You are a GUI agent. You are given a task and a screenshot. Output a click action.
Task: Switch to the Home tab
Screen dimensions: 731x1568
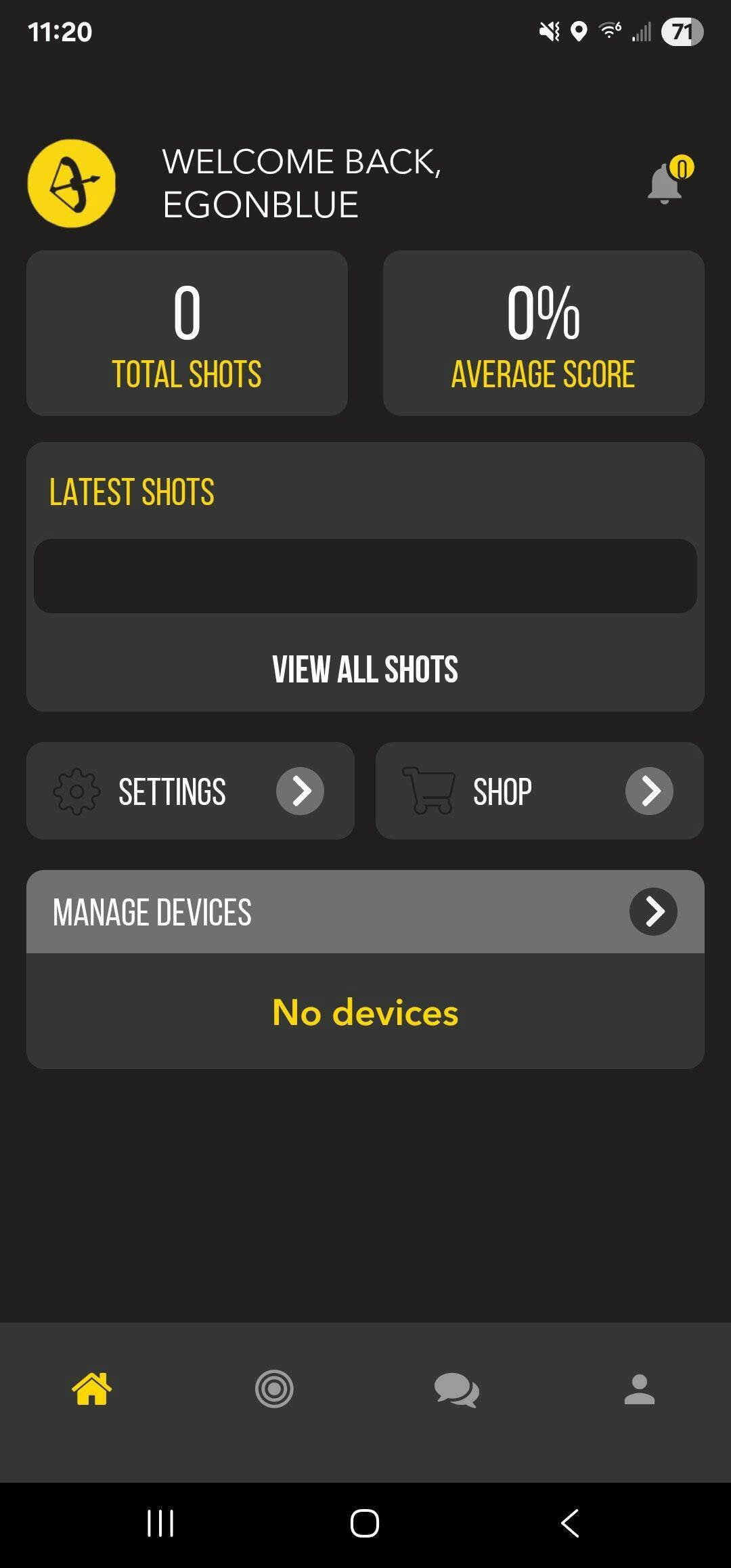coord(91,1389)
